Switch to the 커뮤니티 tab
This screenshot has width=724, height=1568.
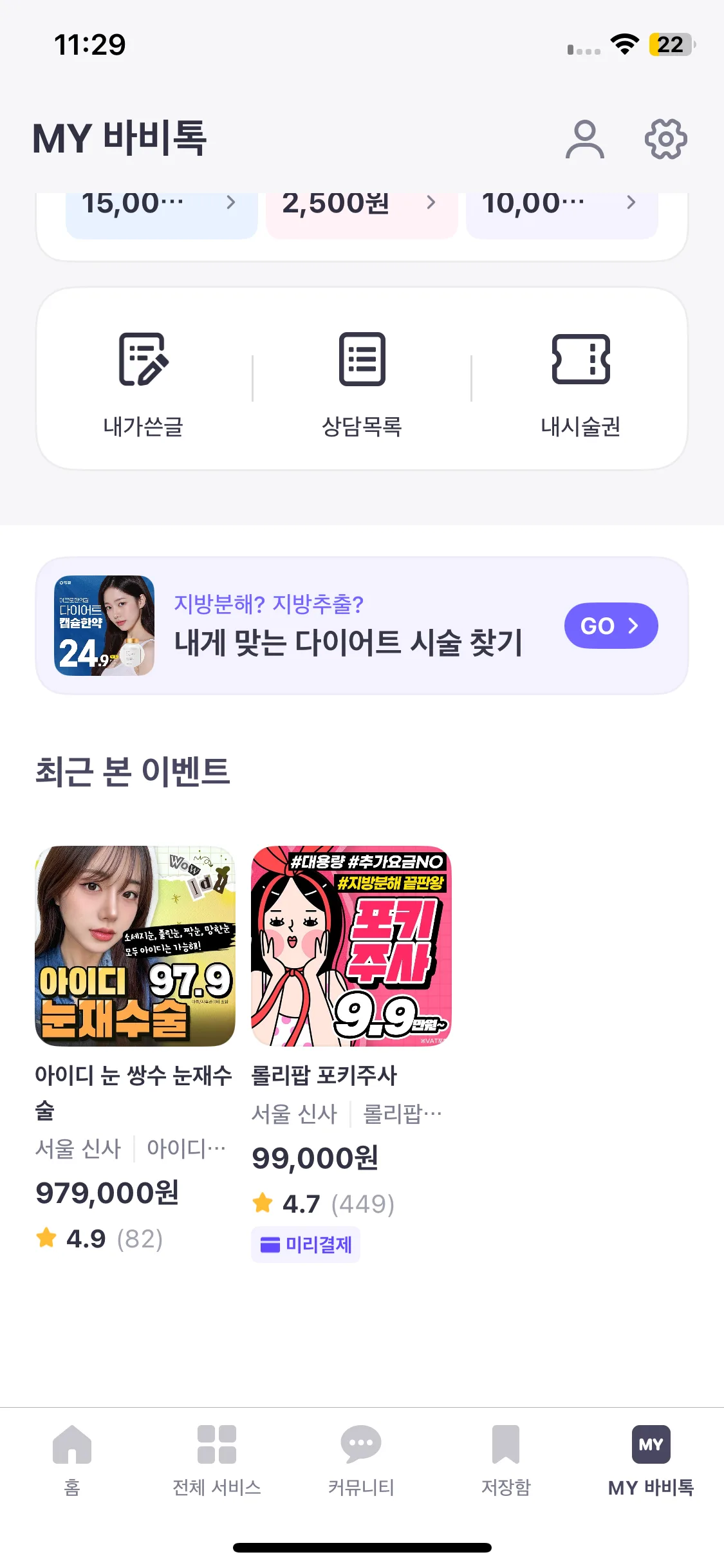click(x=361, y=1460)
